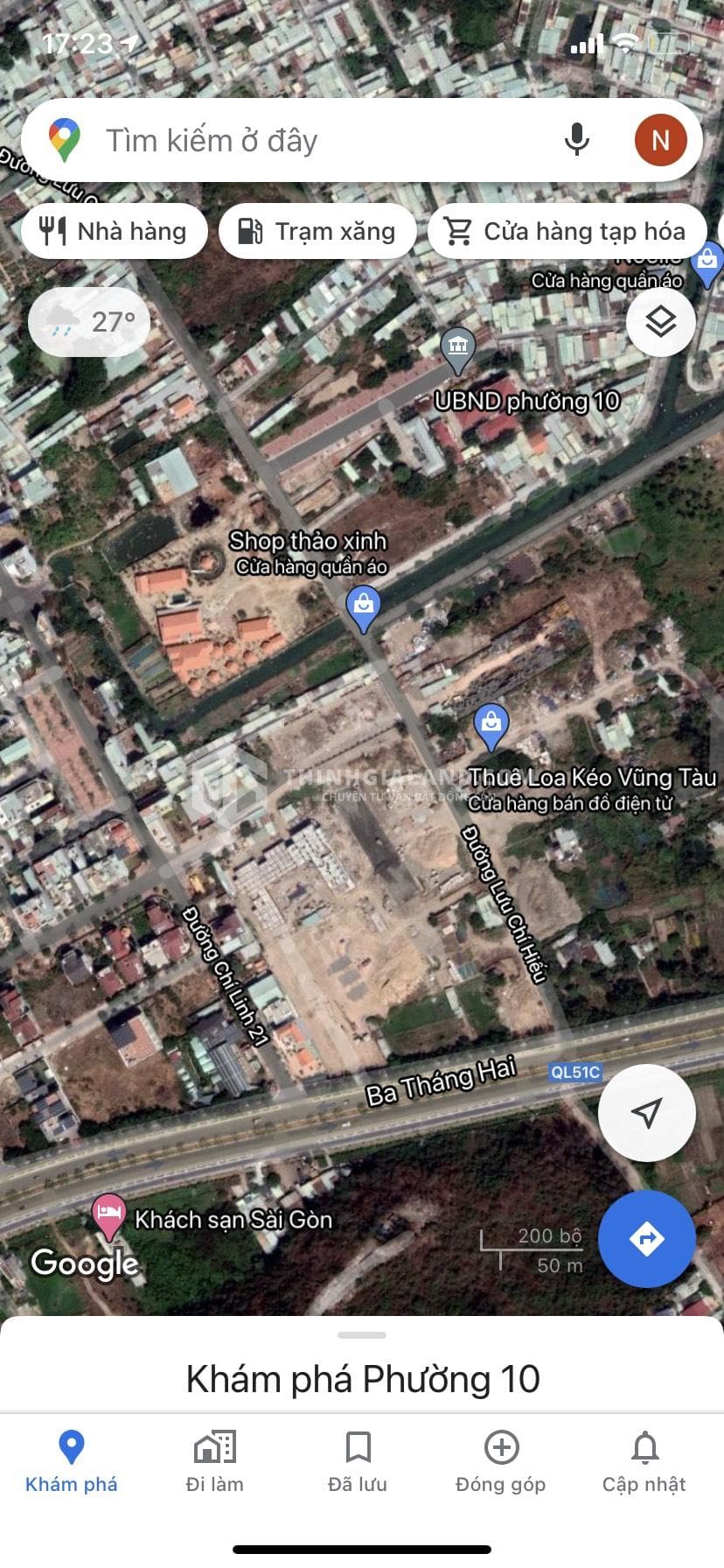Center map on my location

tap(646, 1113)
